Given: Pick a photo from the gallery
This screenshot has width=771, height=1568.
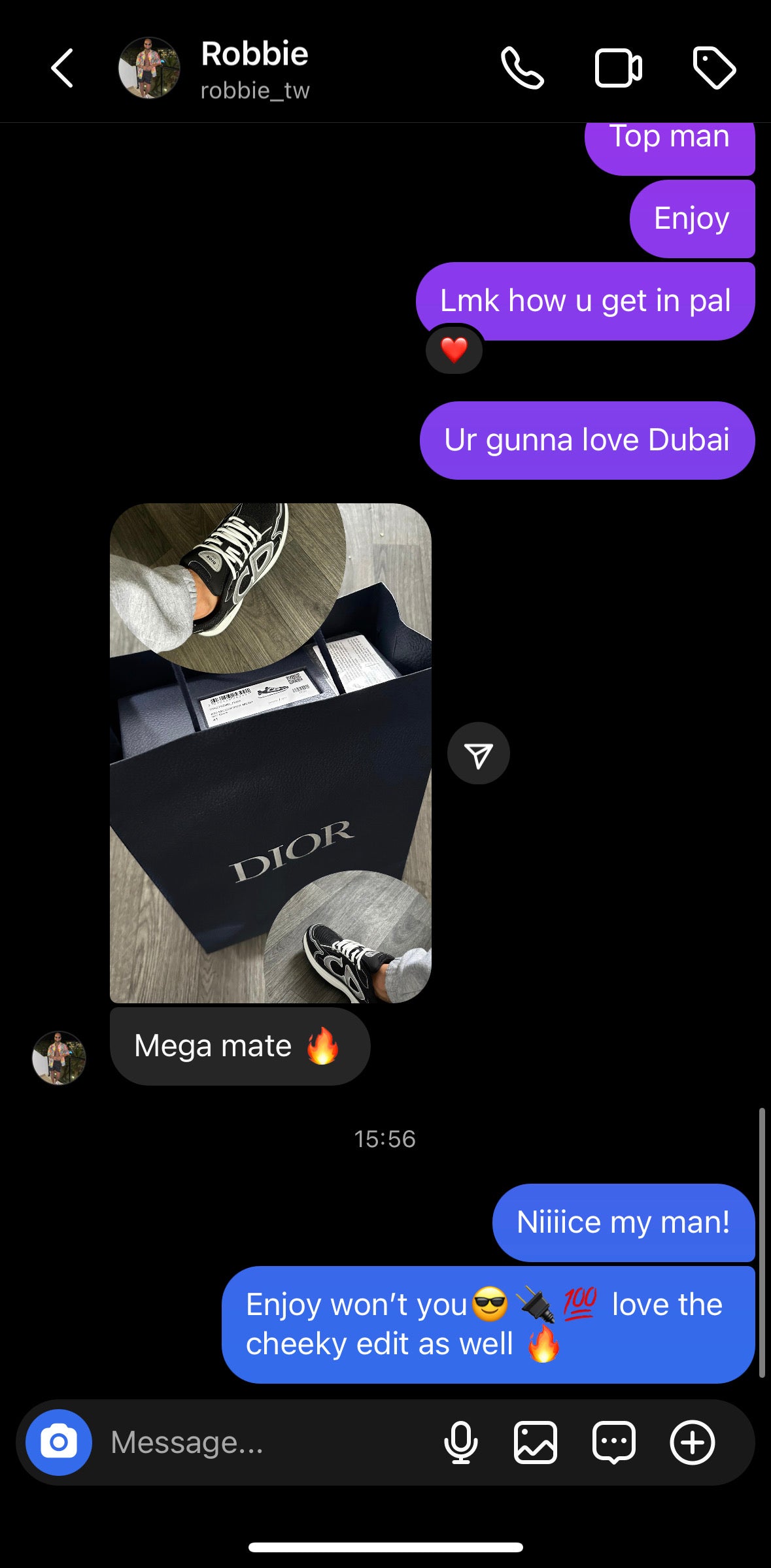Looking at the screenshot, I should [x=536, y=1442].
